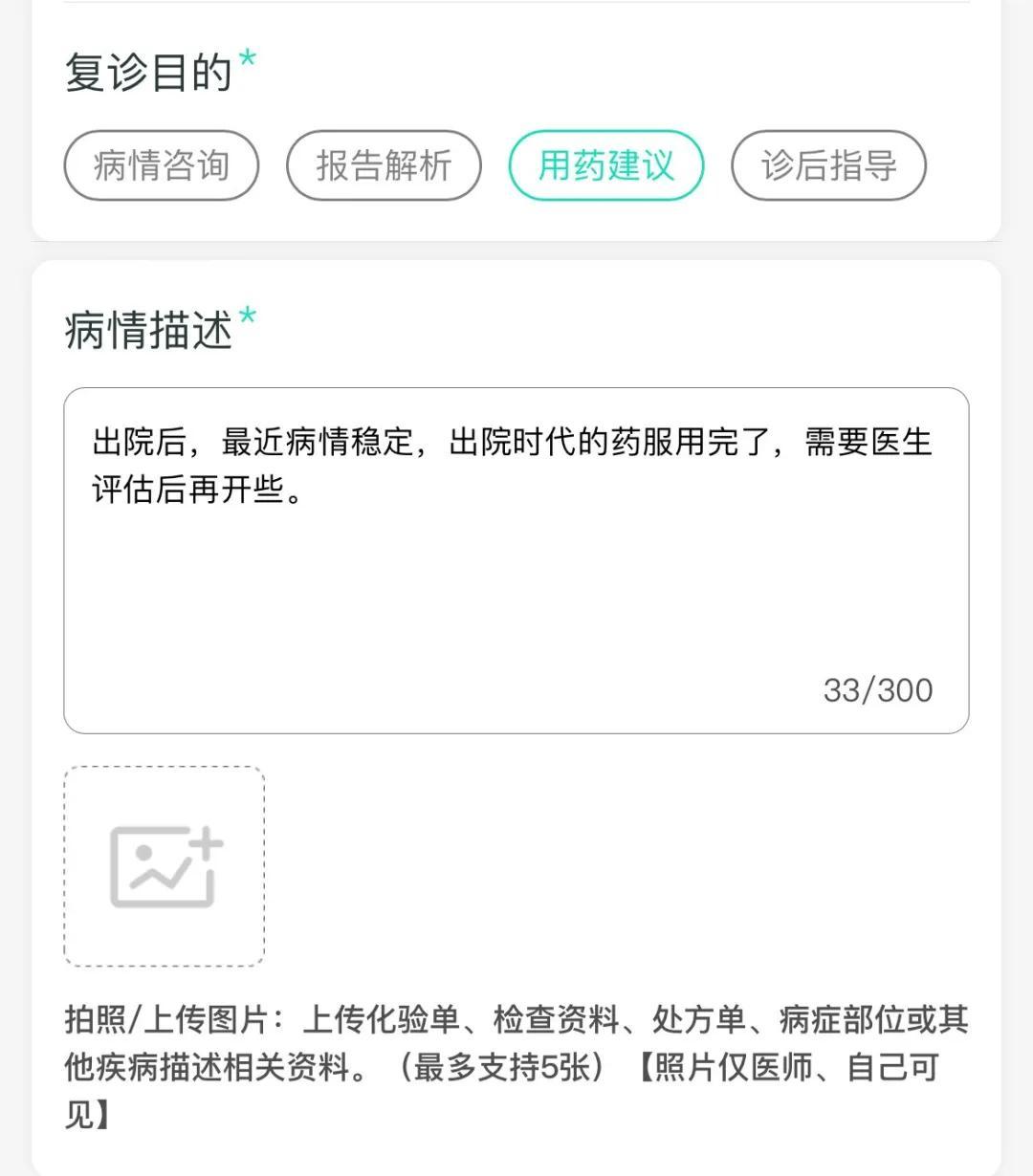Image resolution: width=1033 pixels, height=1176 pixels.
Task: Edit the 病情描述 text field
Action: pos(516,559)
